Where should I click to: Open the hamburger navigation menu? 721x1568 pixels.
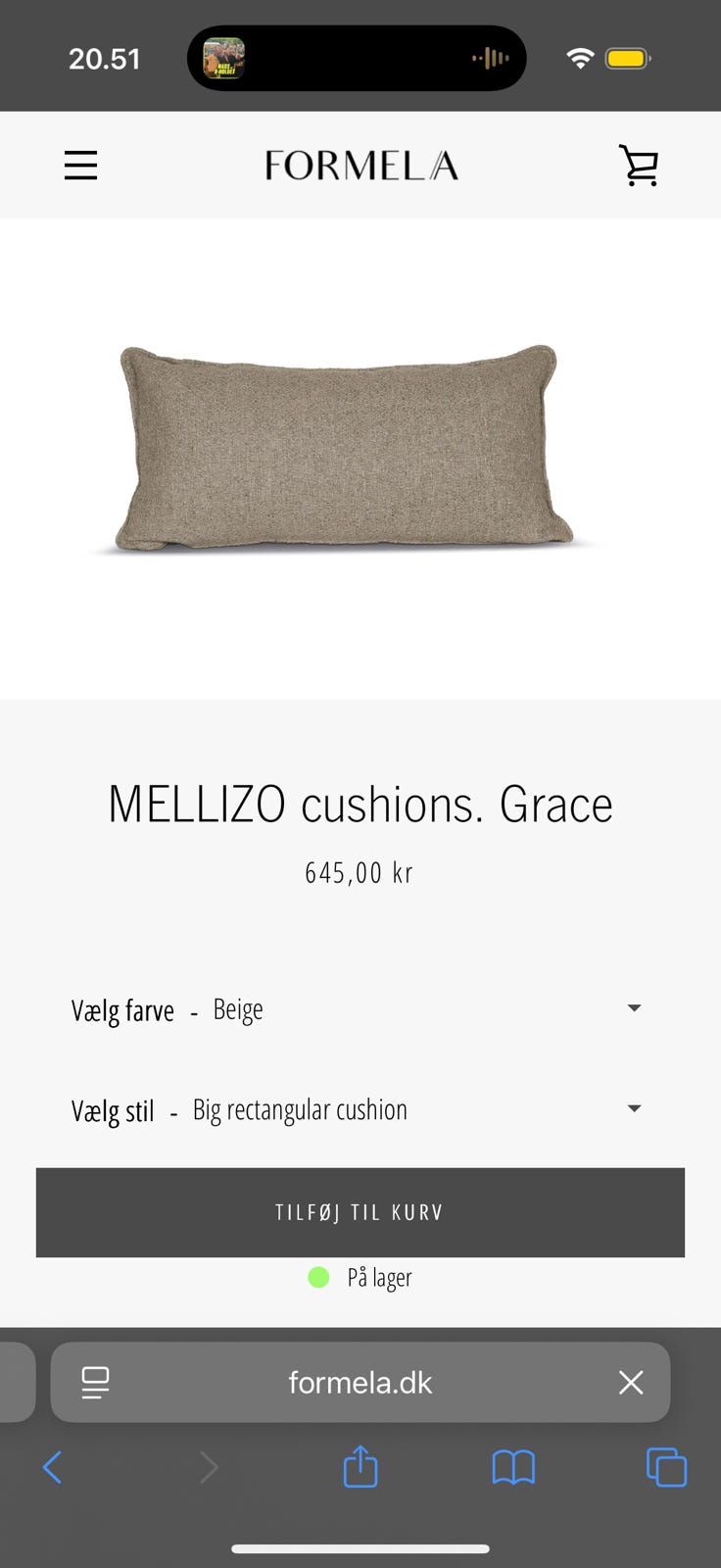click(80, 165)
